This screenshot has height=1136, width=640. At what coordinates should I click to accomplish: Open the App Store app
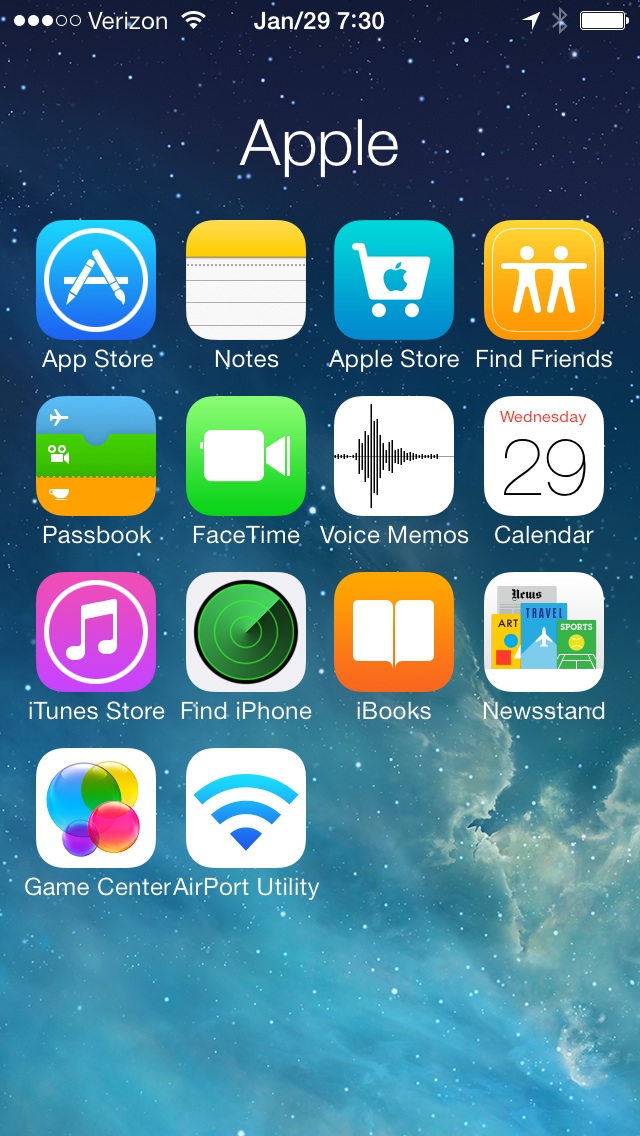[96, 280]
